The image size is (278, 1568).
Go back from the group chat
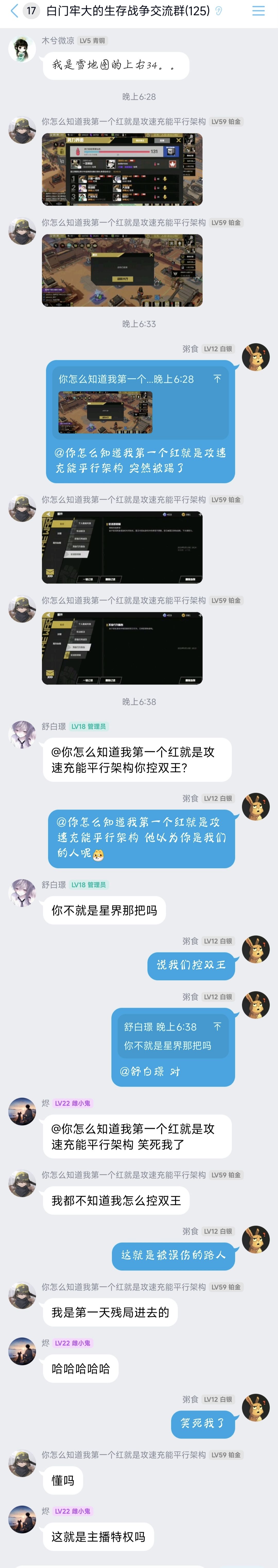[14, 11]
